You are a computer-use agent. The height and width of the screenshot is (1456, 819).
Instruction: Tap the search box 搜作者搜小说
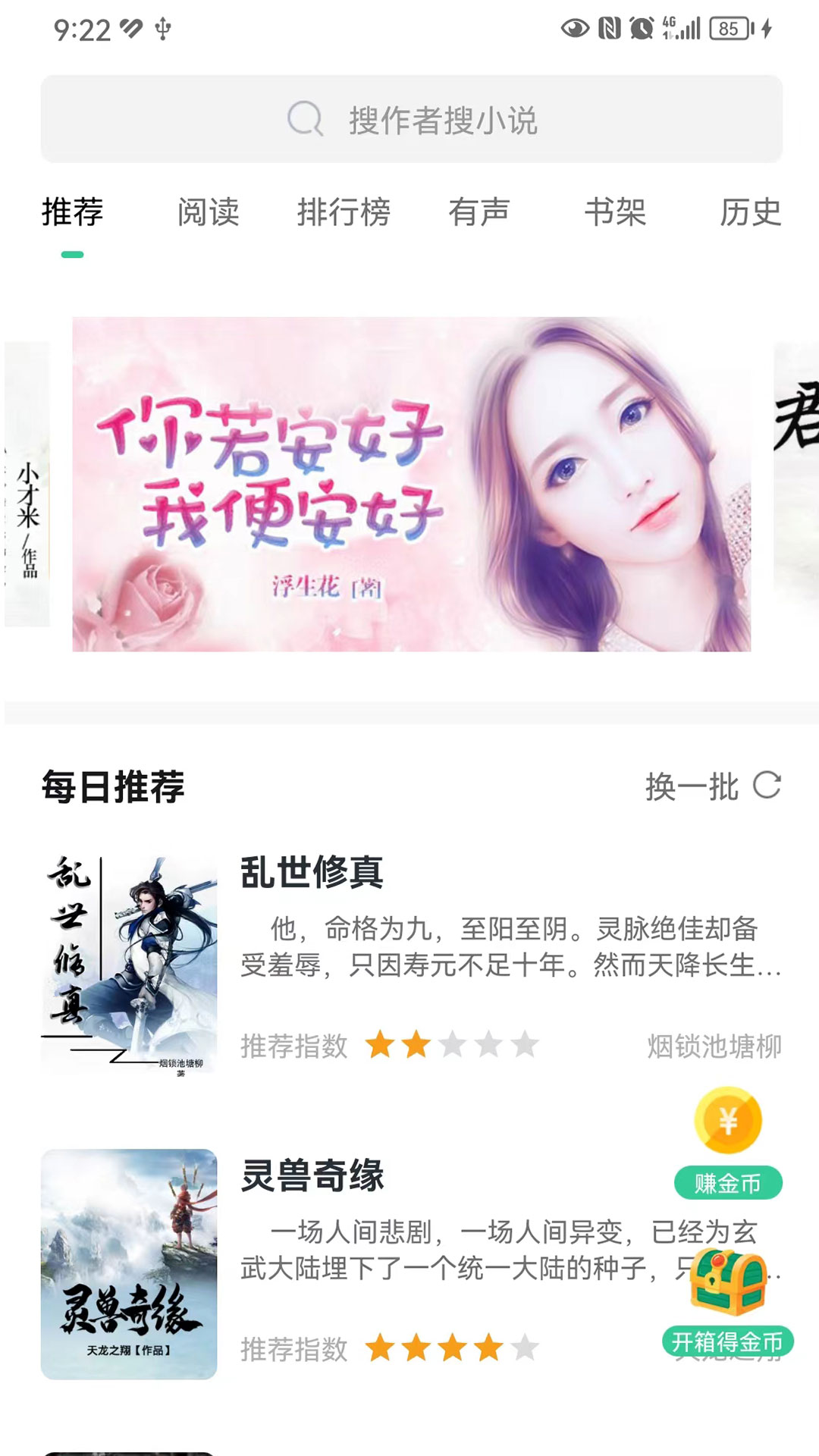pyautogui.click(x=411, y=119)
